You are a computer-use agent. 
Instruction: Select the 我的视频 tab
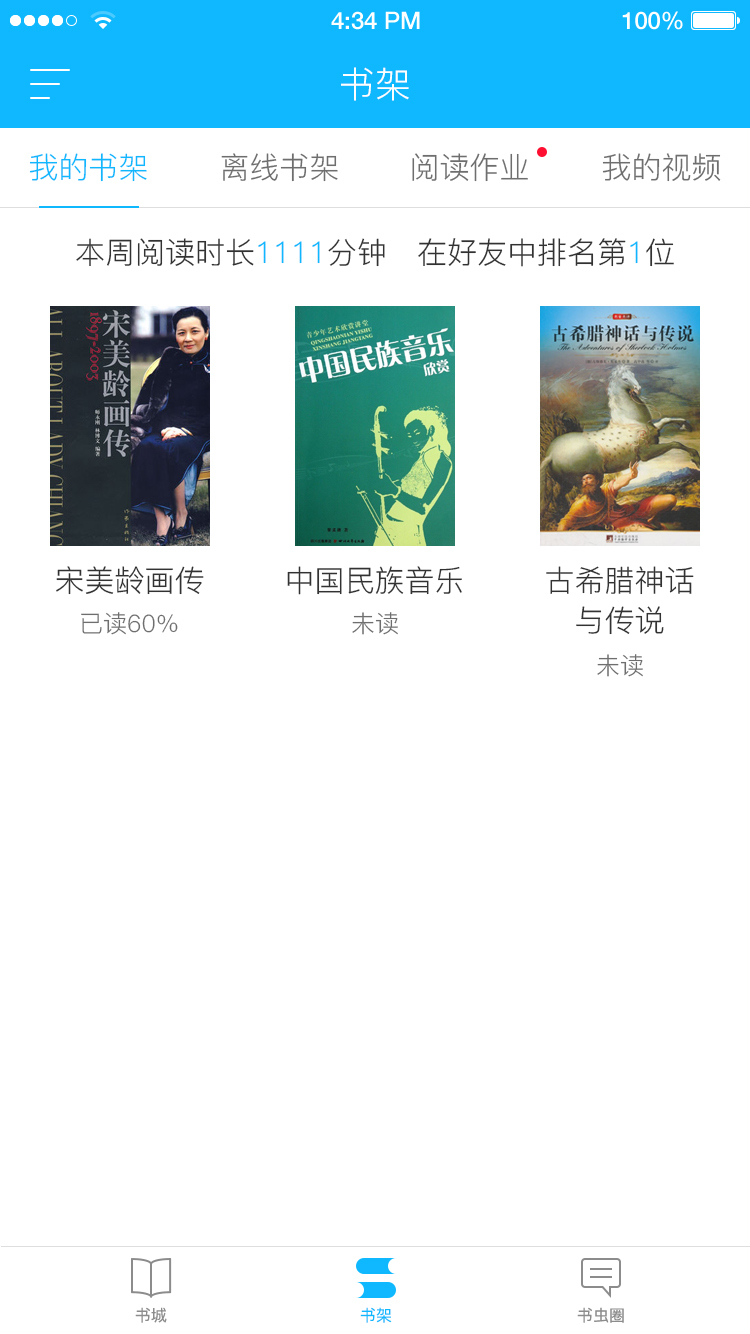(x=663, y=168)
